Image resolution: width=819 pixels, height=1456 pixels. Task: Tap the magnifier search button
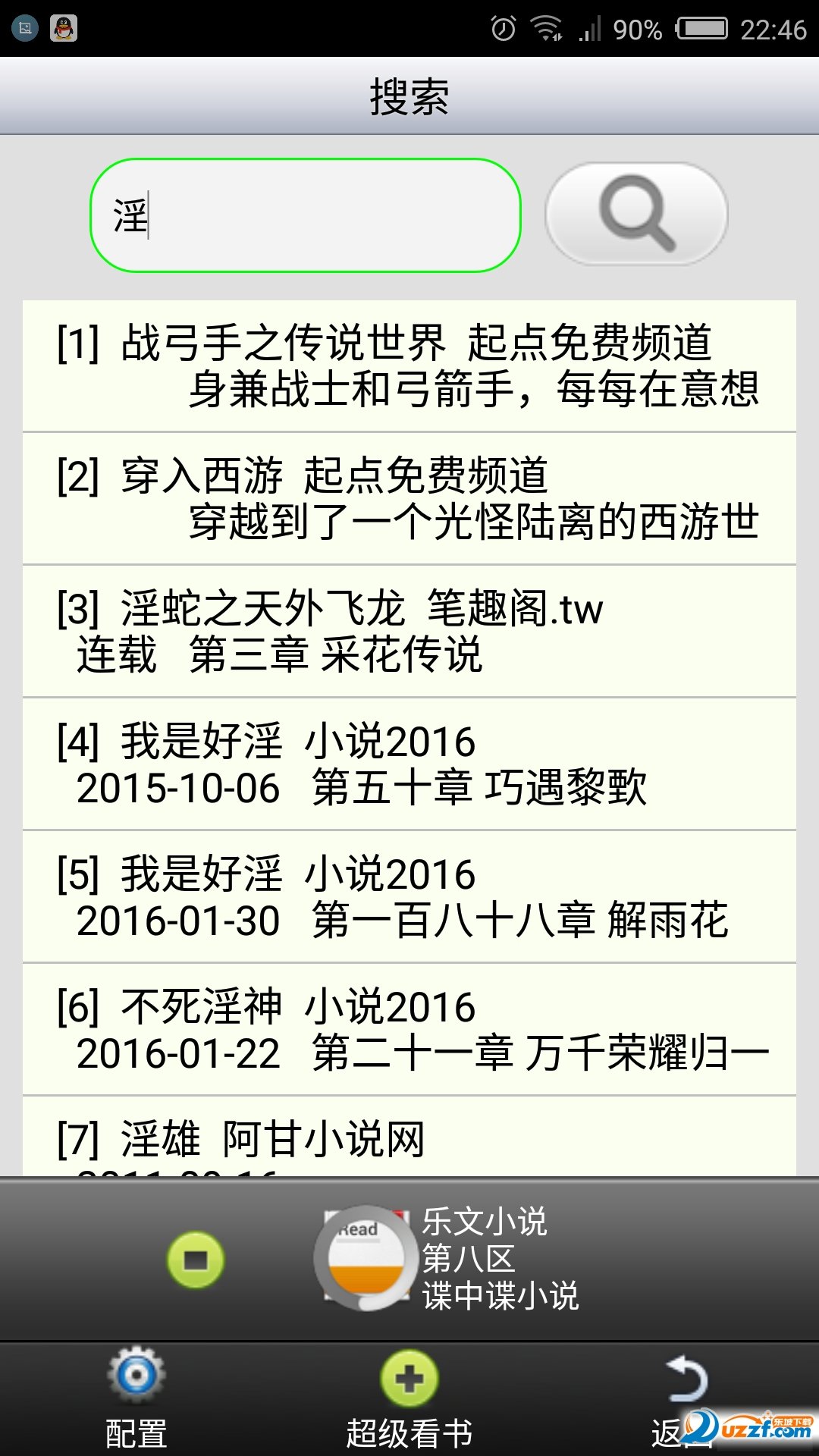636,215
